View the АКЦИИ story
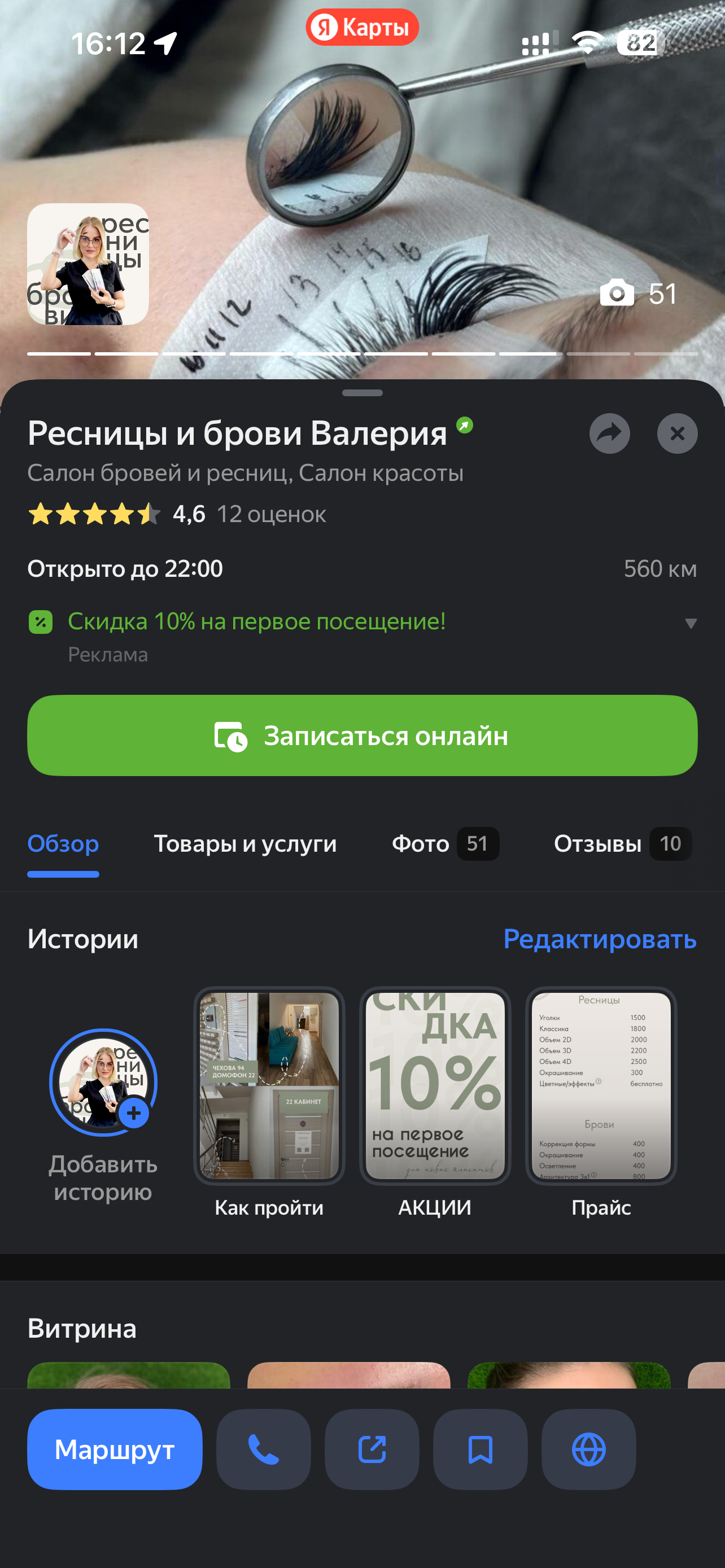The width and height of the screenshot is (725, 1568). (x=435, y=1087)
